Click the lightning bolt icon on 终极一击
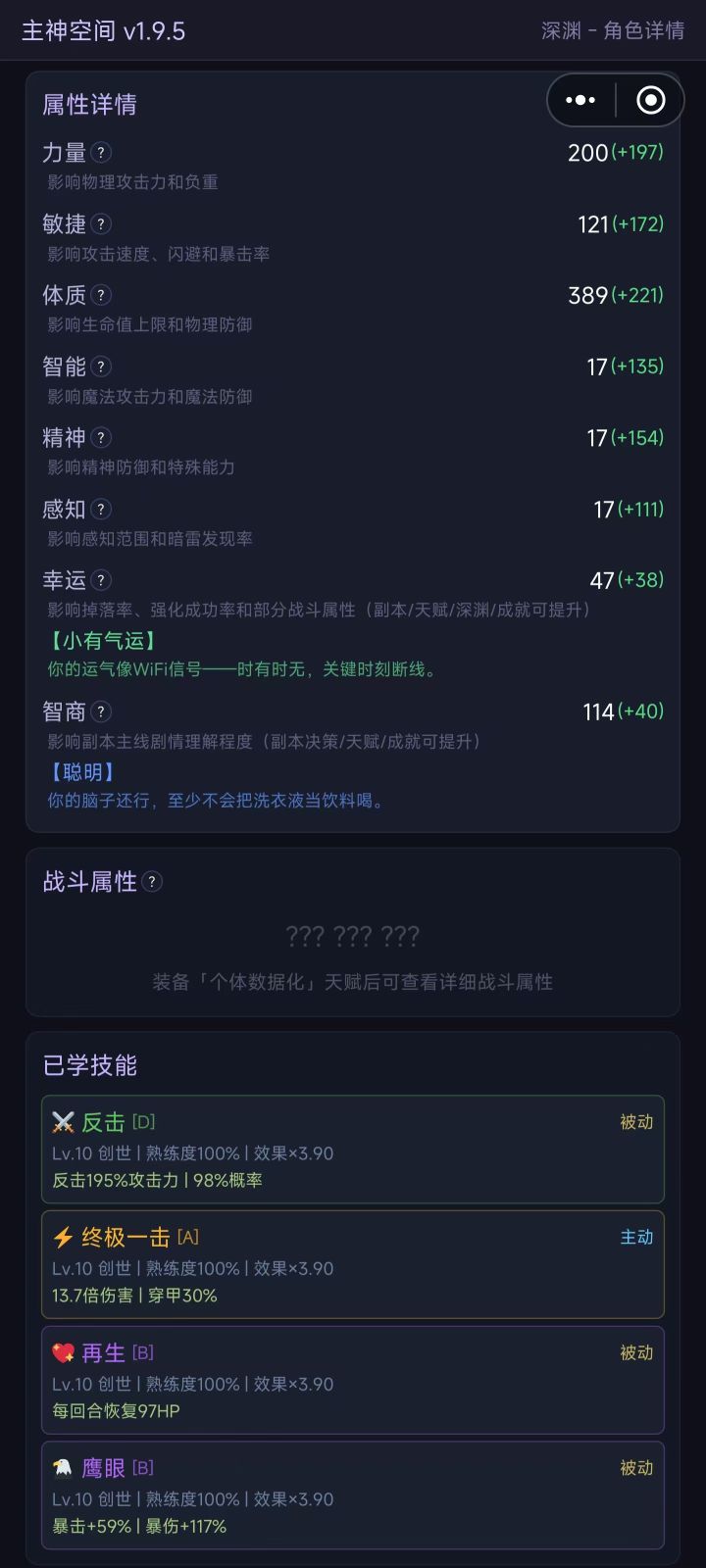Viewport: 706px width, 1568px height. tap(60, 1237)
